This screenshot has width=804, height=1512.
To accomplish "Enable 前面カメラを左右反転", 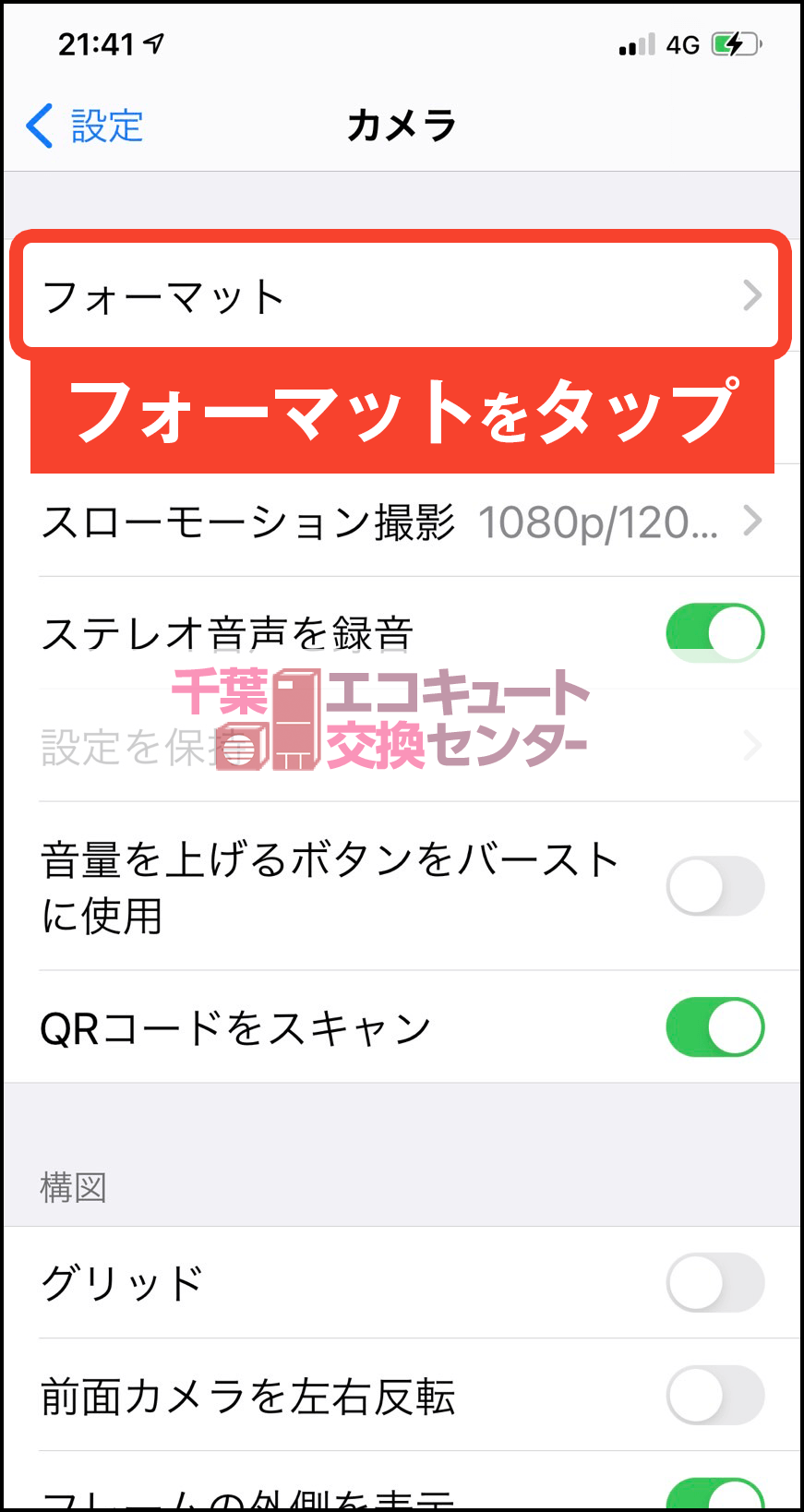I will tap(714, 1395).
